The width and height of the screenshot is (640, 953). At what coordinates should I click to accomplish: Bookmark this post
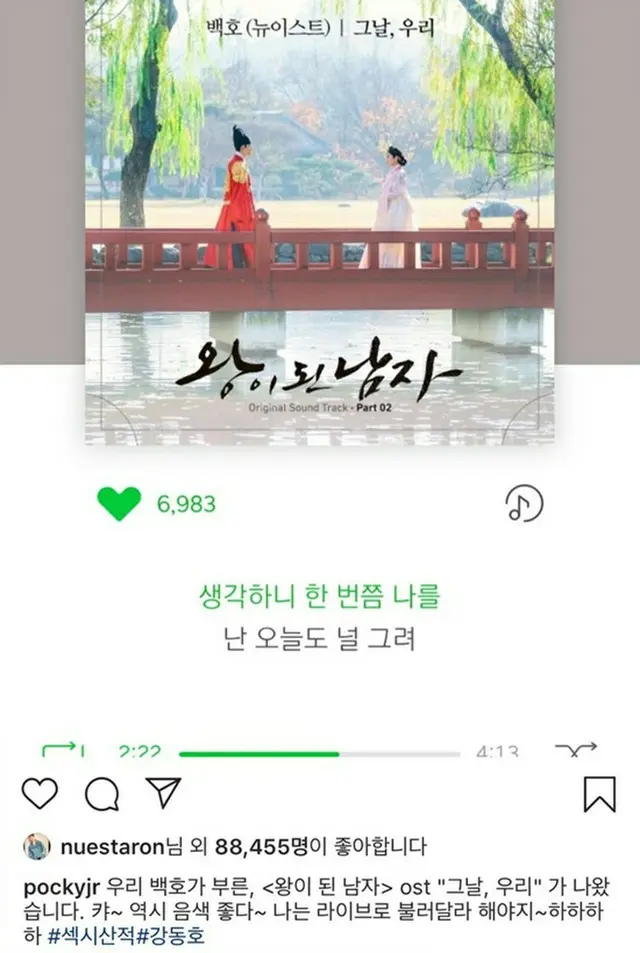point(599,794)
